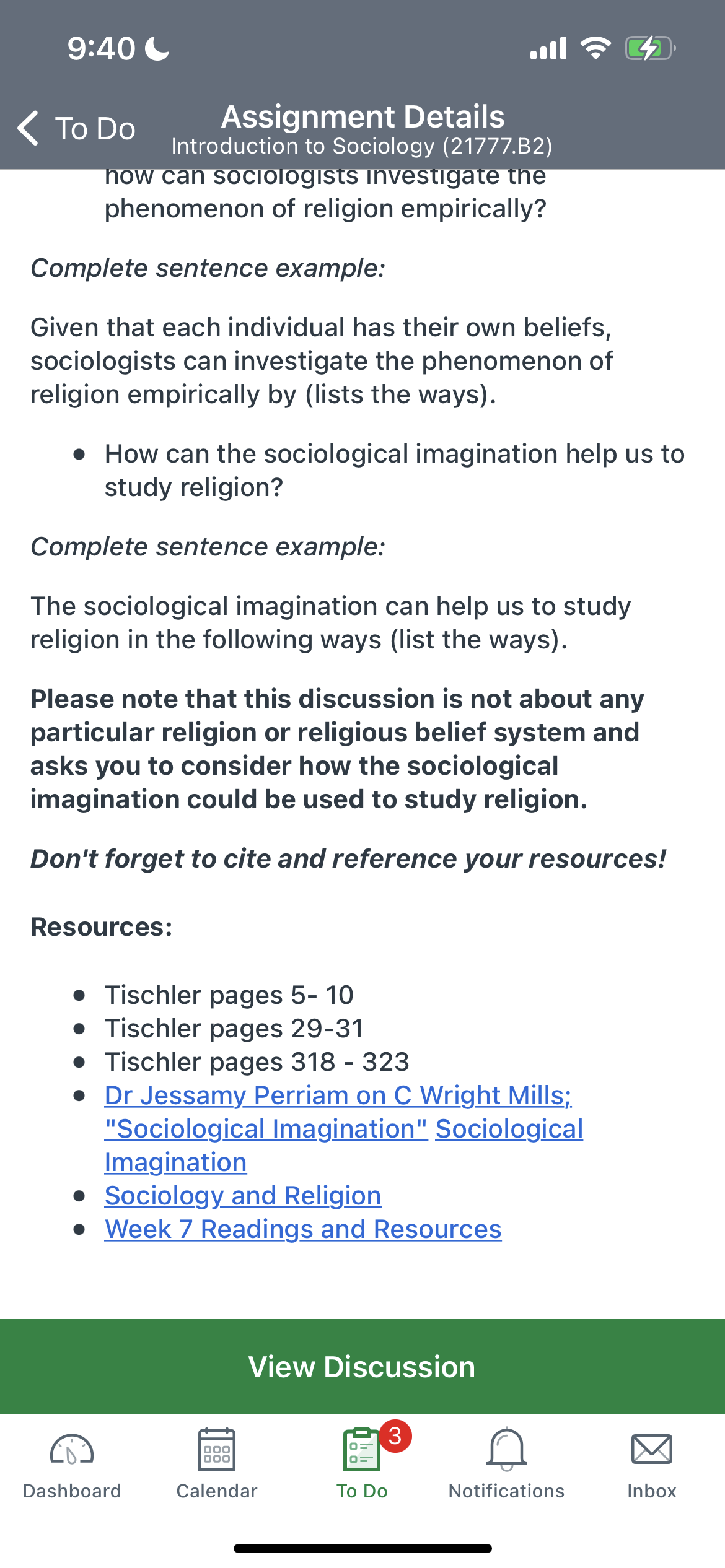The image size is (725, 1568).
Task: Tap the View Discussion button
Action: point(362,1366)
